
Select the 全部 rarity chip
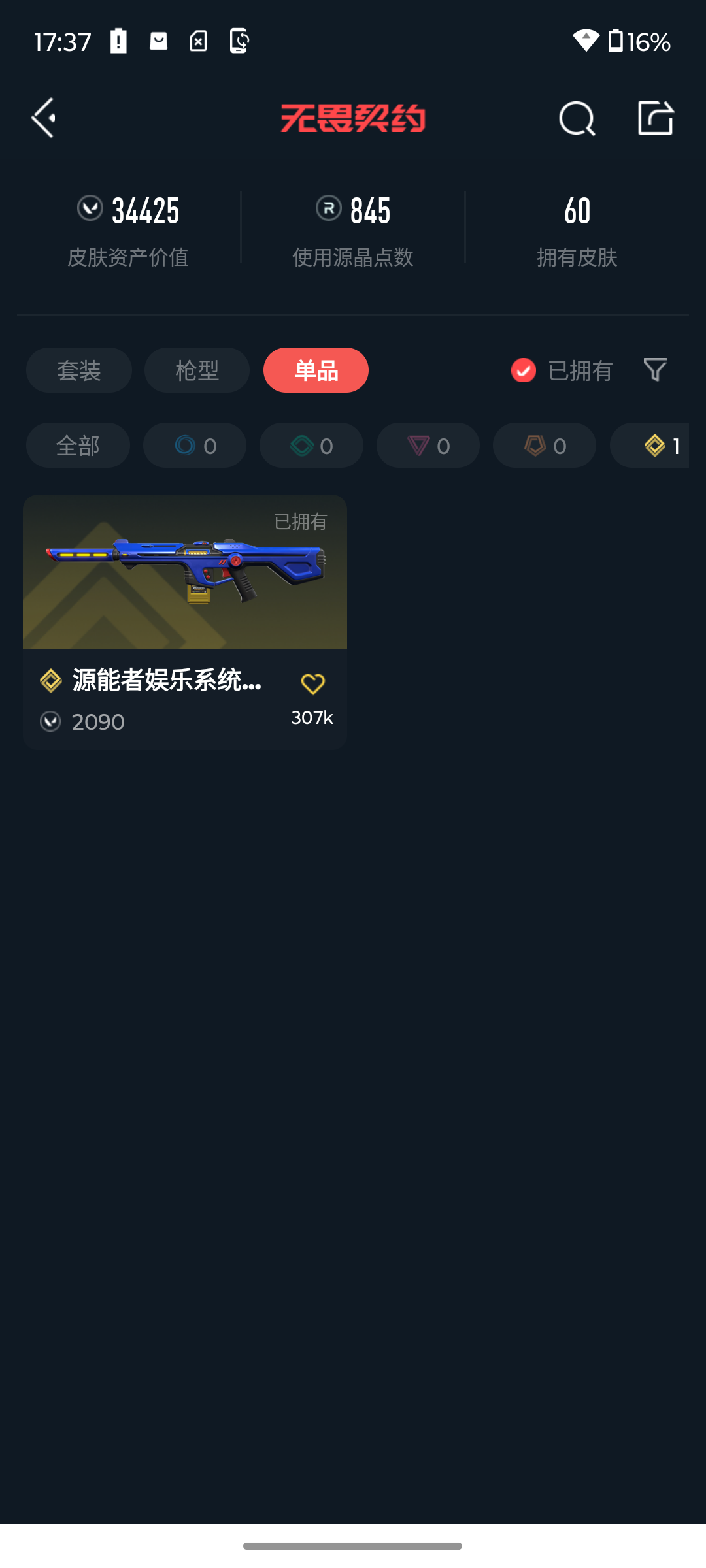tap(78, 446)
